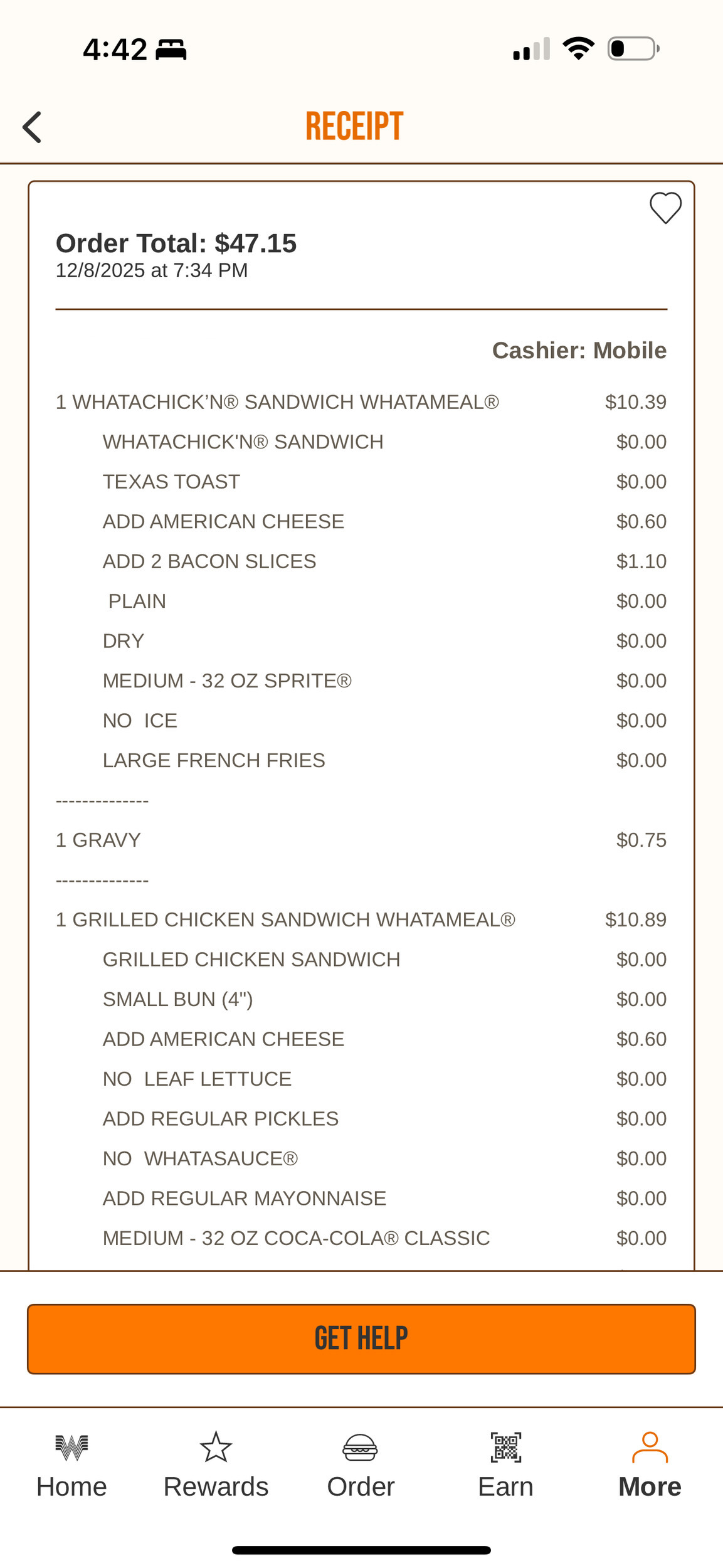Switch to the Home tab
This screenshot has width=723, height=1568.
71,1465
